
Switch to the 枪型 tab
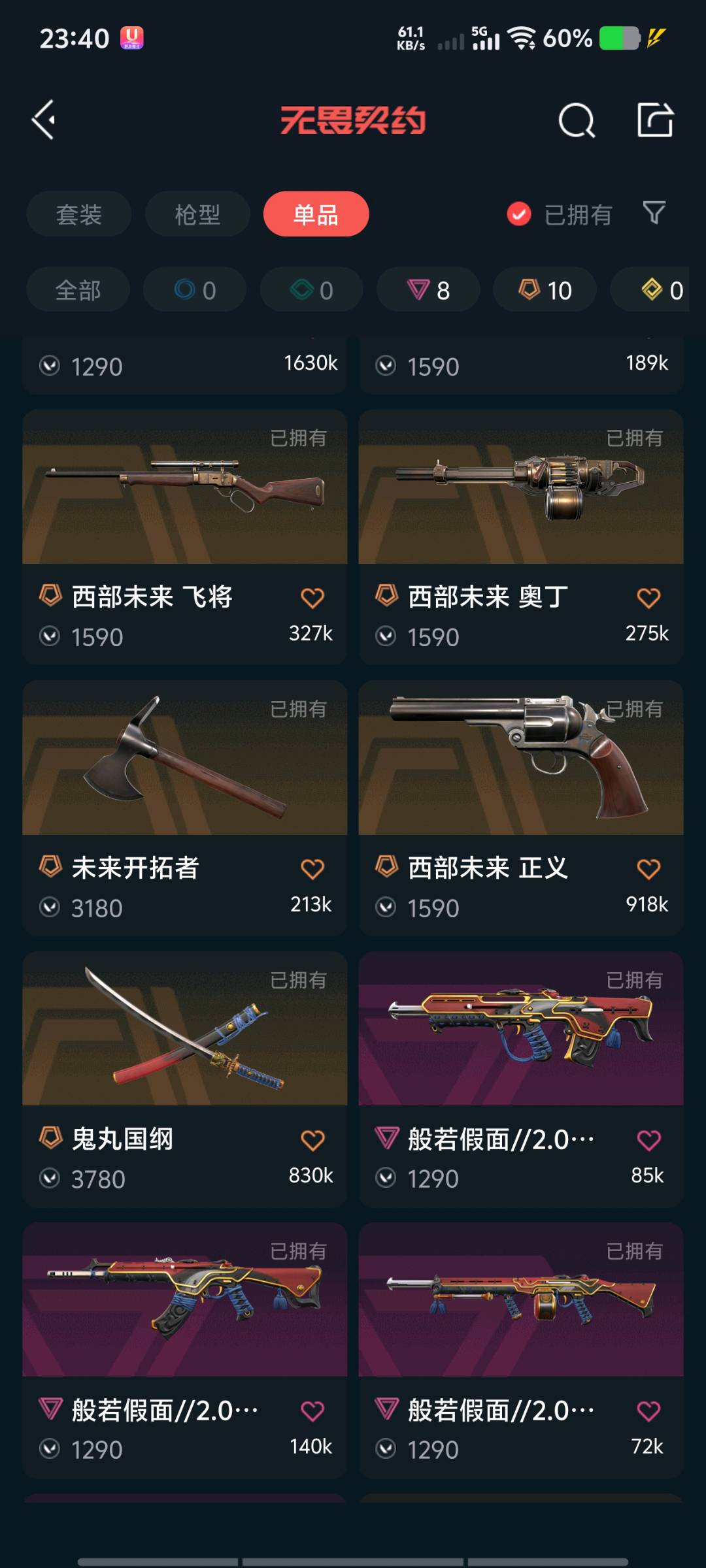[x=197, y=214]
